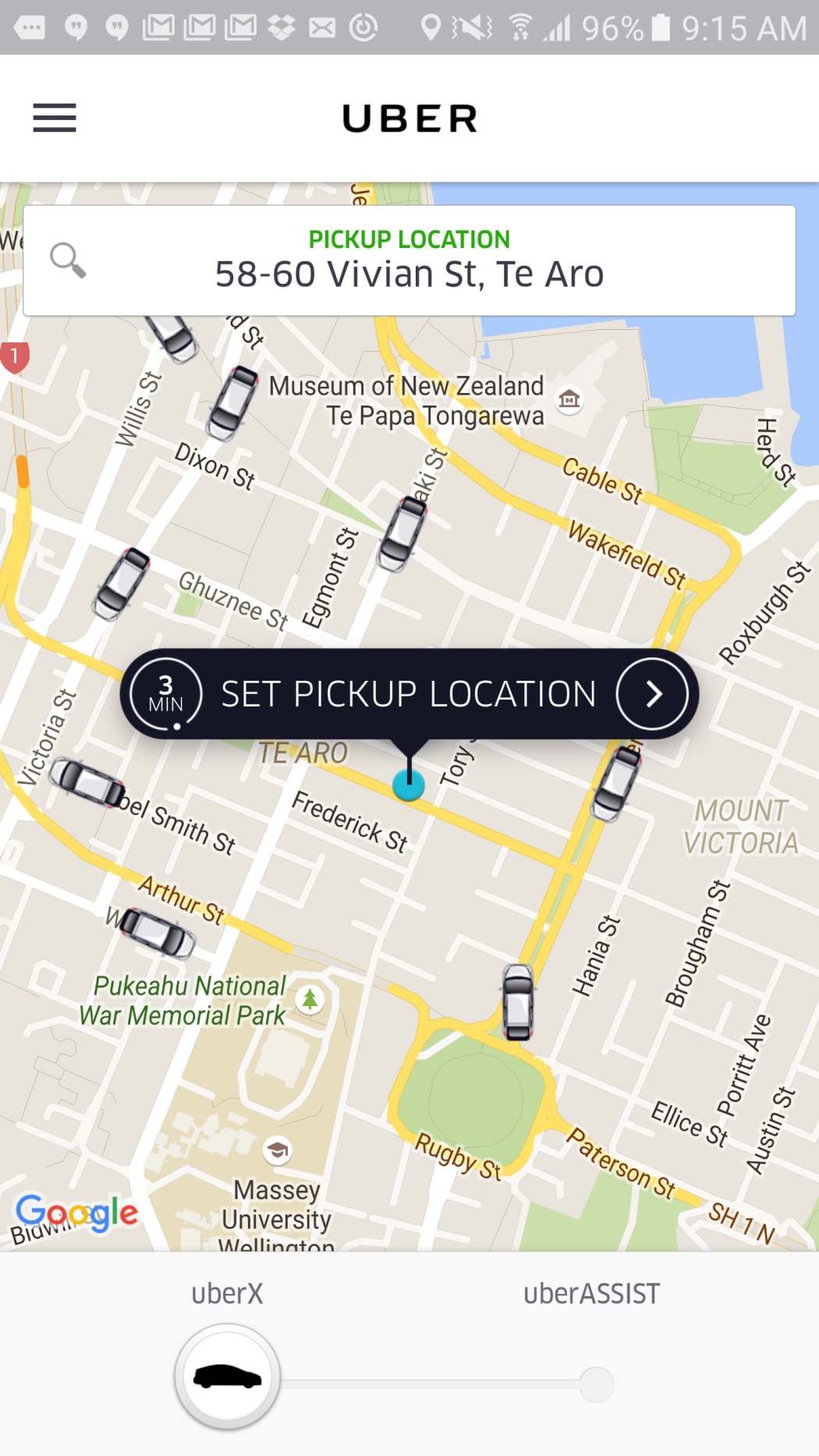819x1456 pixels.
Task: Tap the Te Papa museum map marker
Action: click(x=569, y=399)
